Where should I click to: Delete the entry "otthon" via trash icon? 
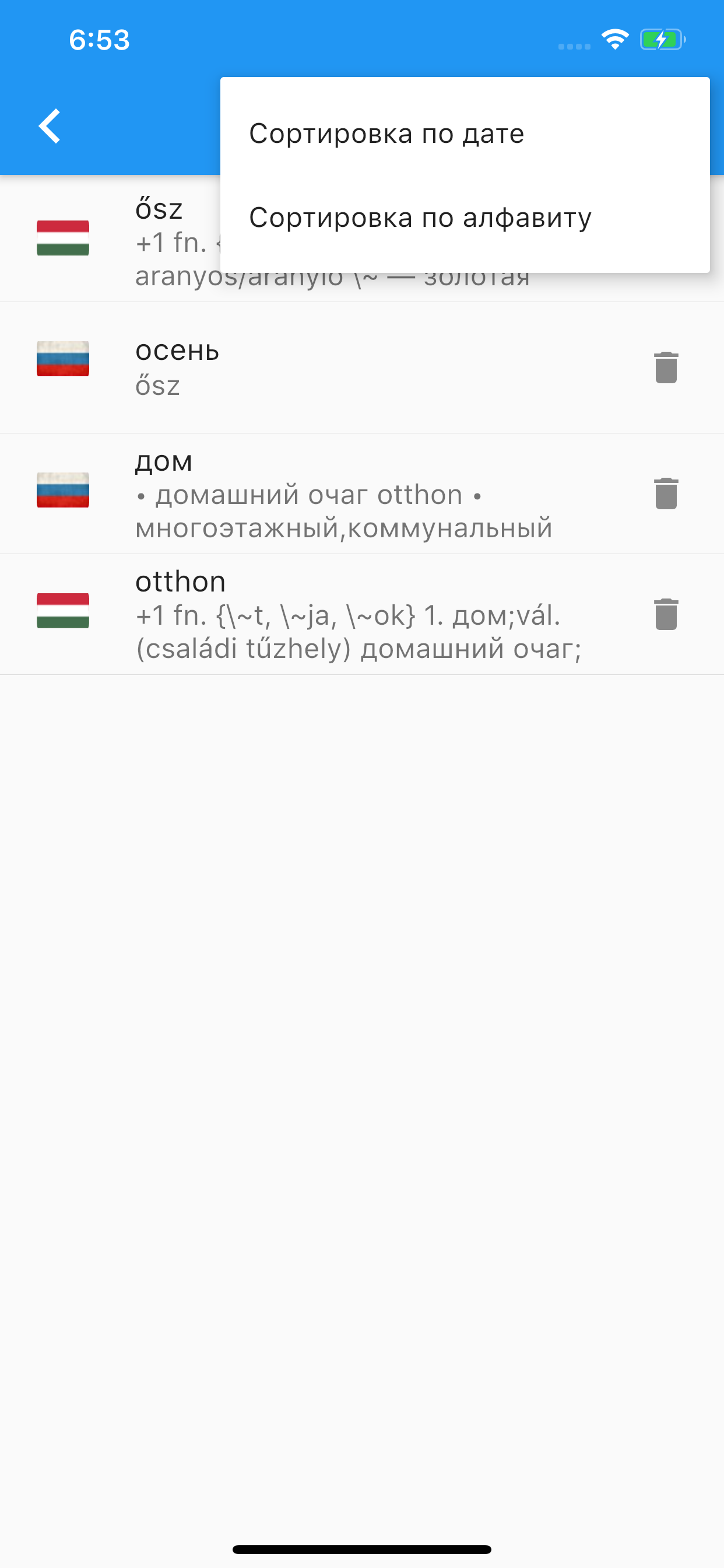tap(666, 615)
